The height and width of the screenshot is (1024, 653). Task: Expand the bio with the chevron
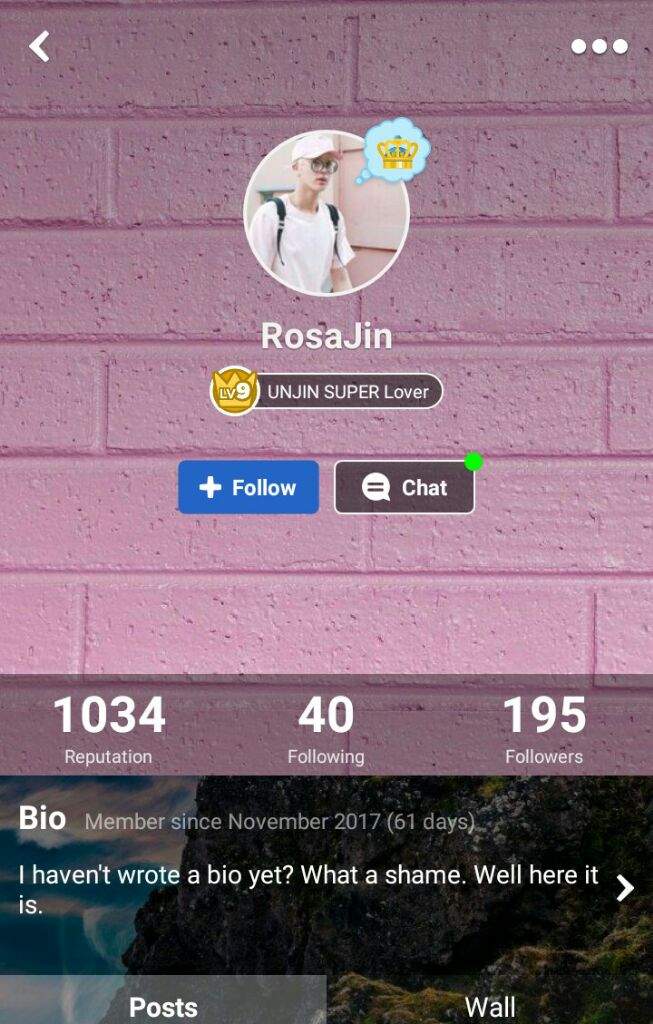[x=625, y=887]
